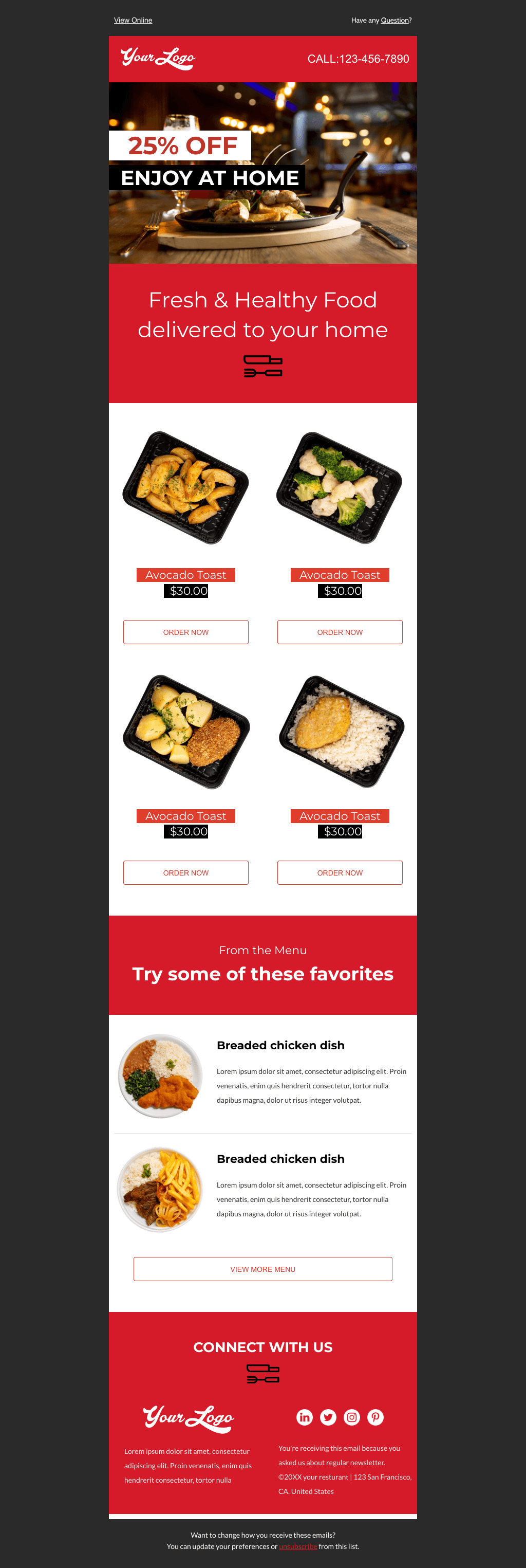Open the View Online link
526x1568 pixels.
(x=133, y=20)
